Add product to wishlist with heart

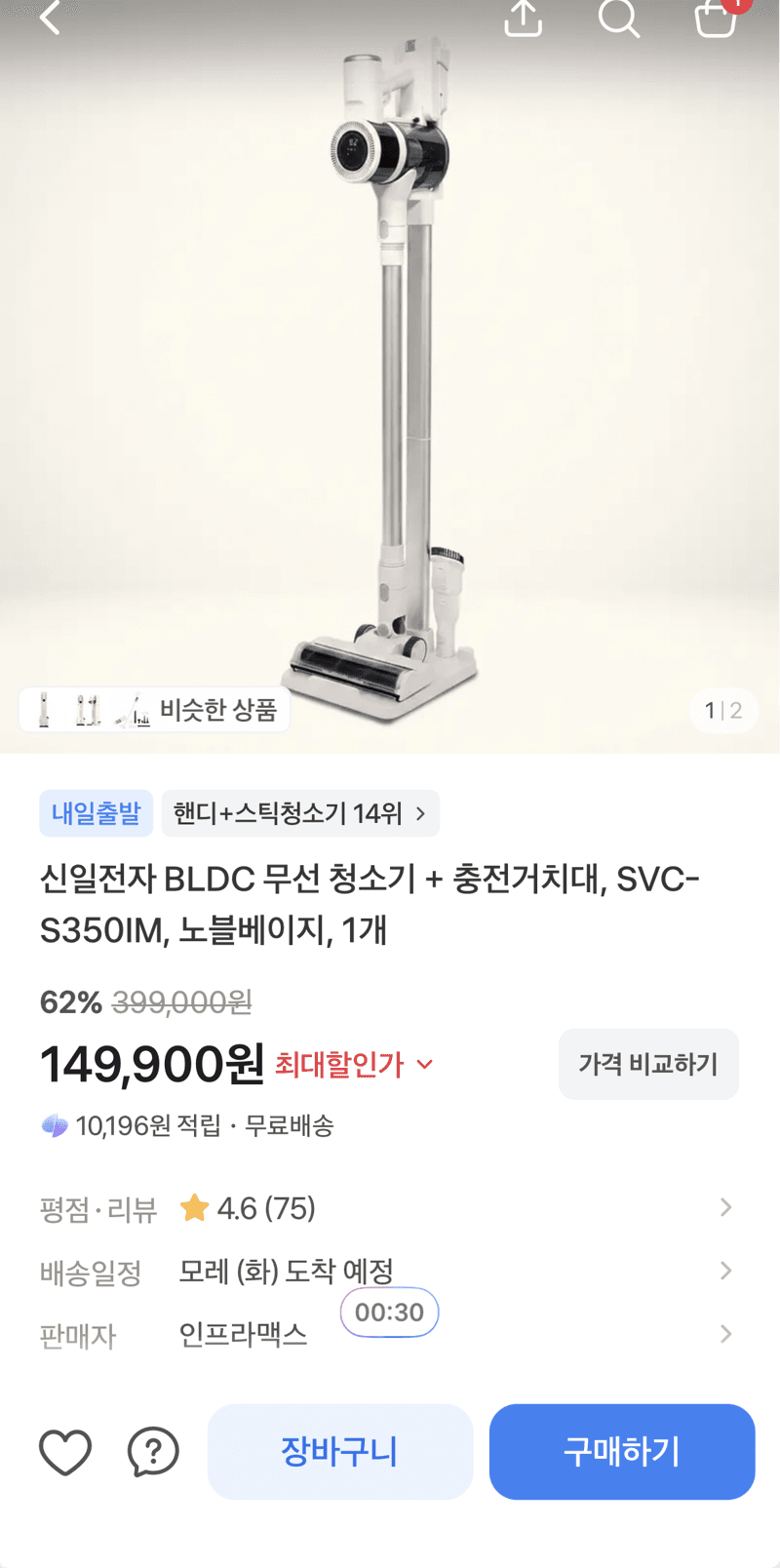(x=65, y=1452)
